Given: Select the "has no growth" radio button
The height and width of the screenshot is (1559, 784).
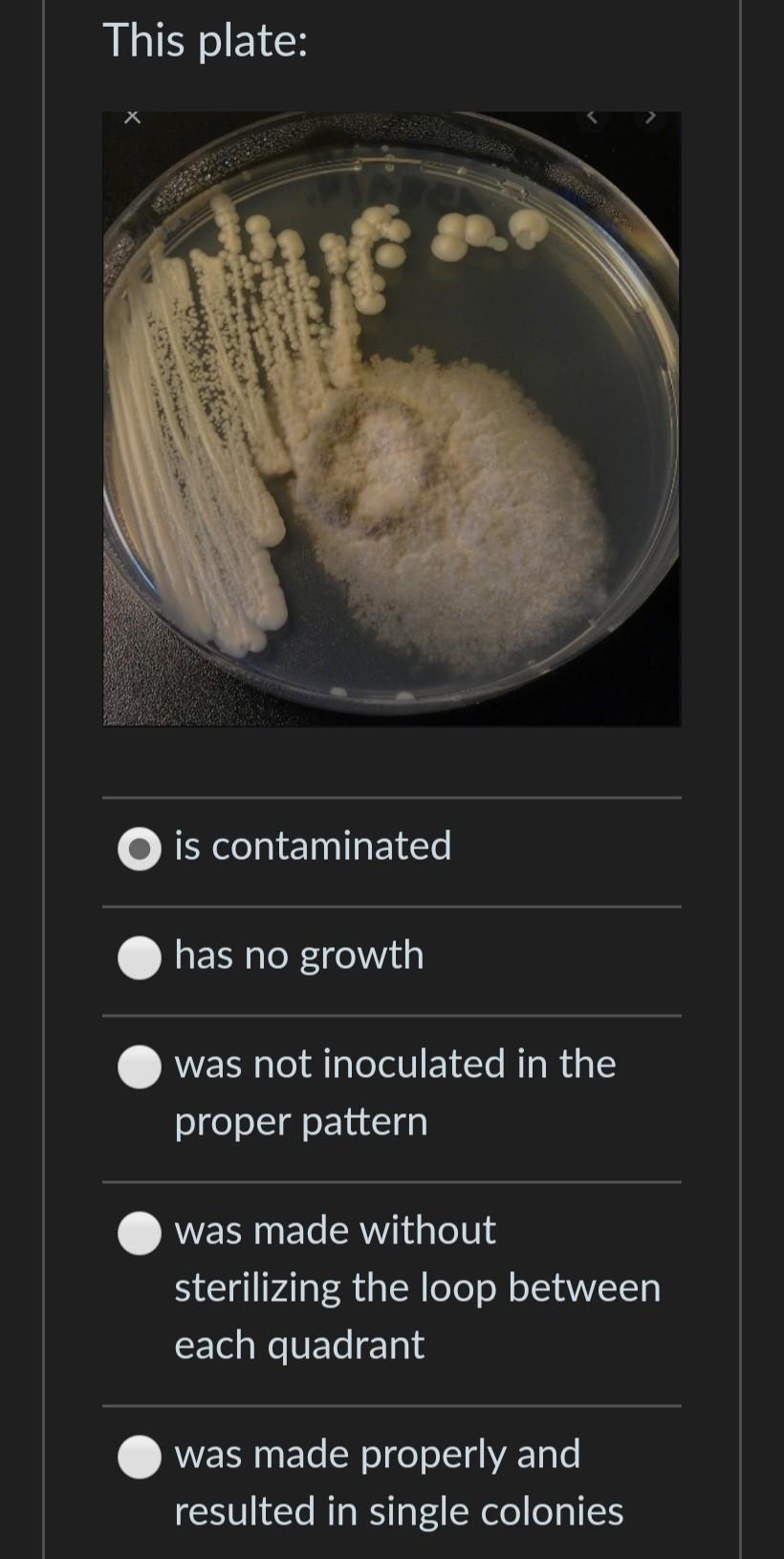Looking at the screenshot, I should tap(140, 957).
